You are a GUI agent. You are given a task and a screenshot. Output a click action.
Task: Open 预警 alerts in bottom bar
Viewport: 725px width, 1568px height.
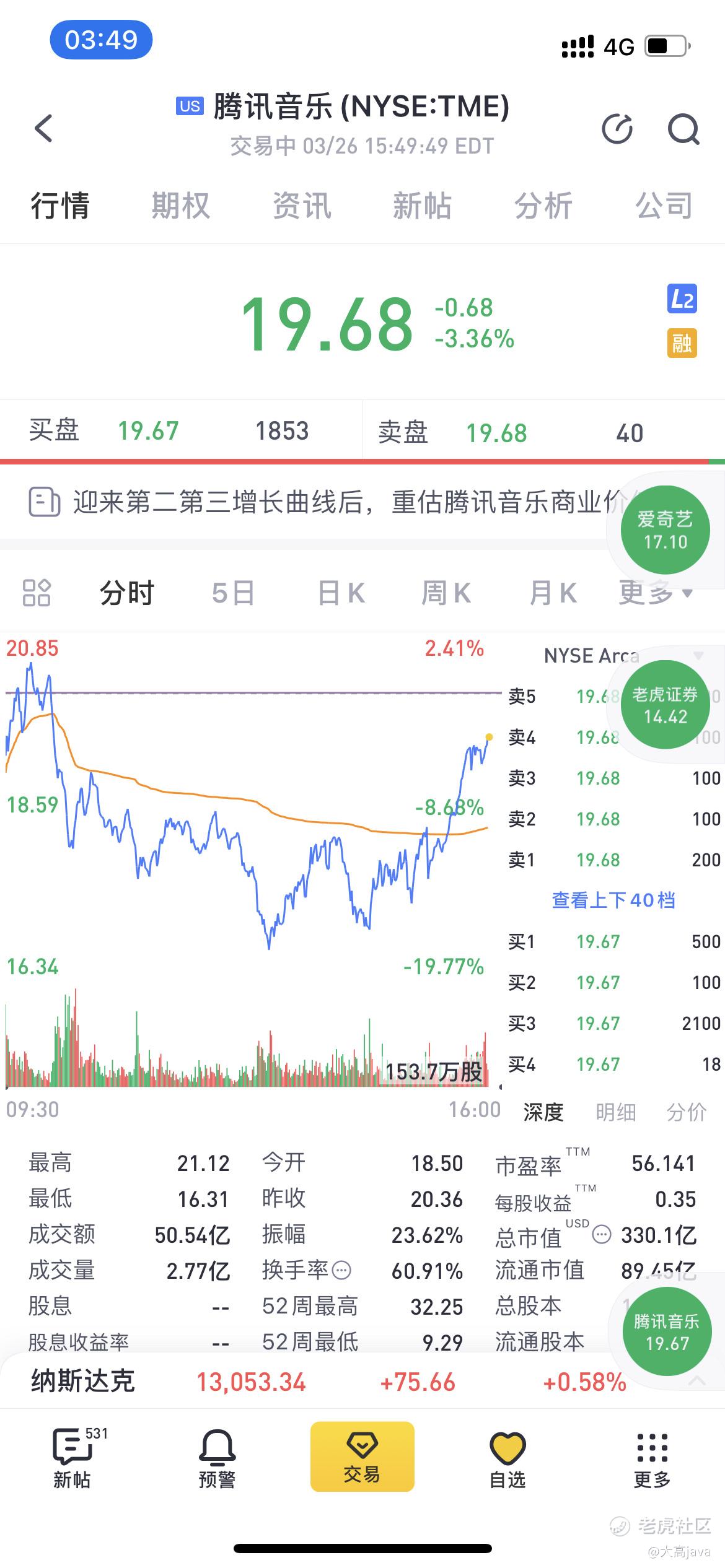tap(217, 1459)
